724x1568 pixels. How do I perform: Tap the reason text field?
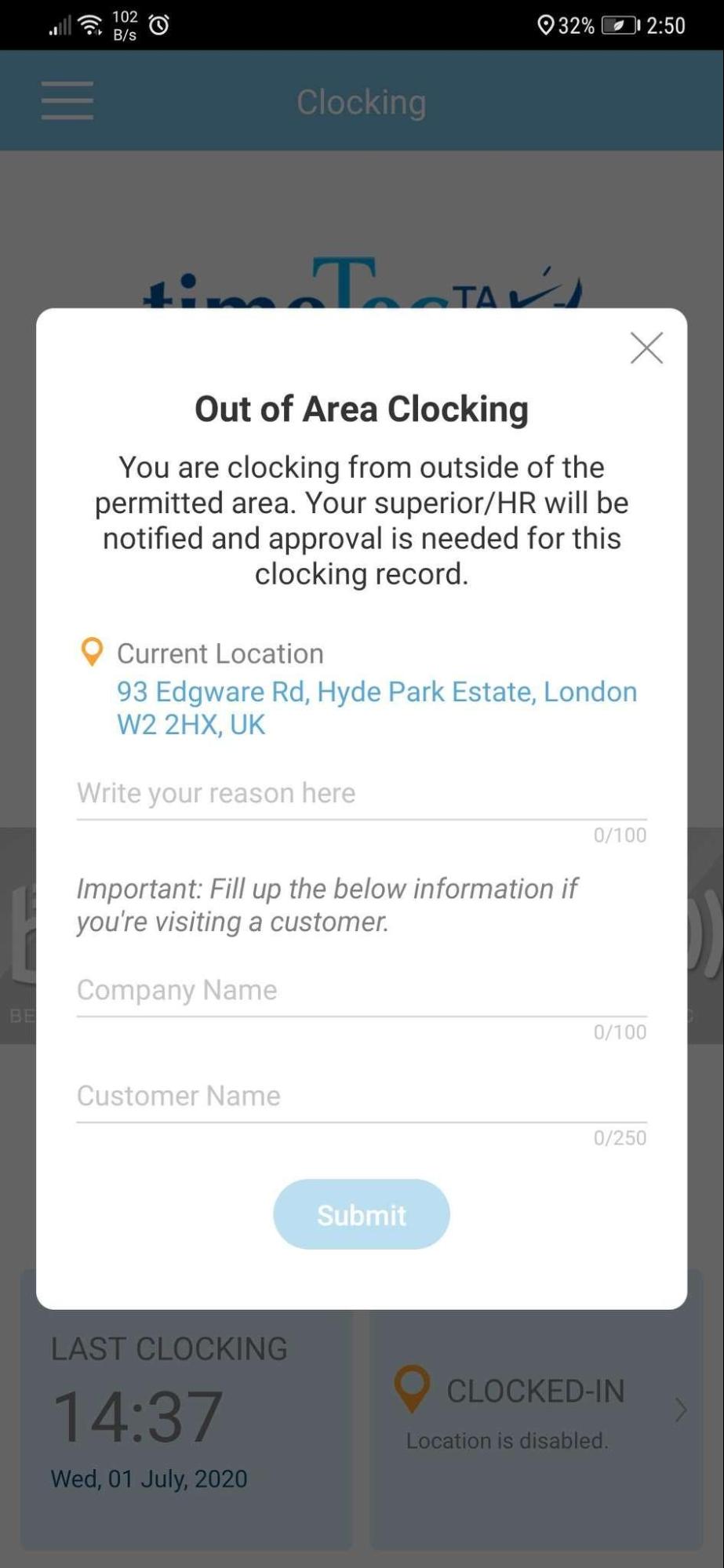[362, 794]
